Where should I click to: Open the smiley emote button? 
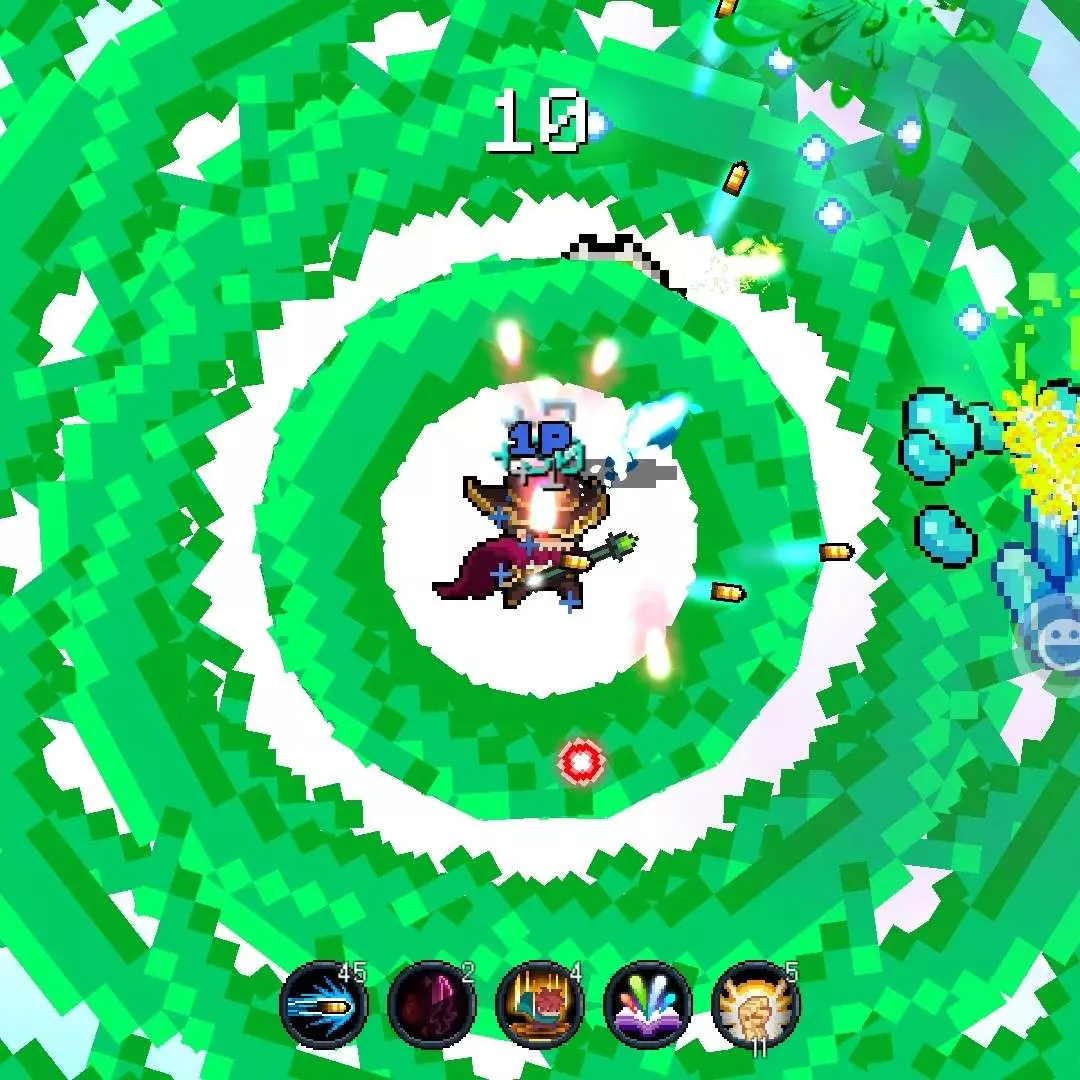pos(1052,642)
